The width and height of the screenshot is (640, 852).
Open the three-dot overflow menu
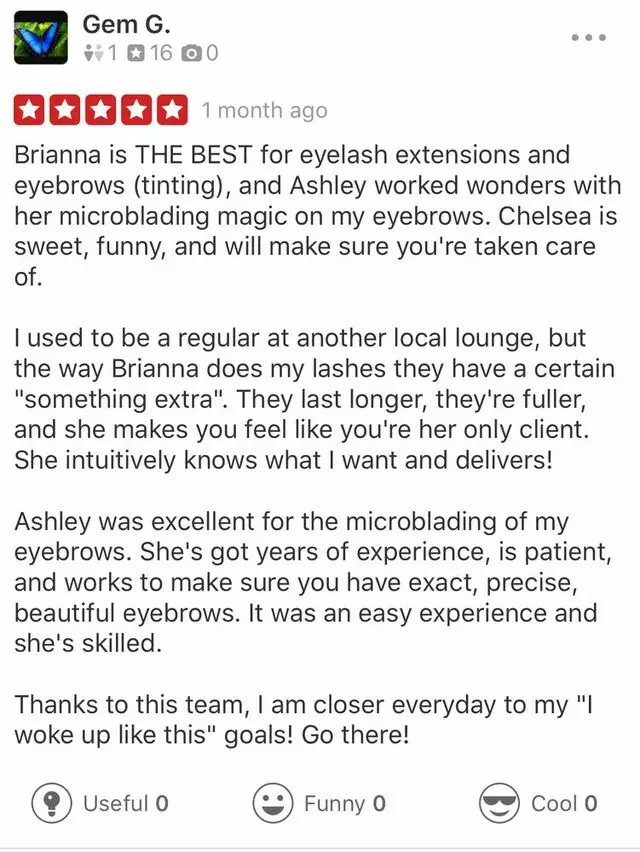coord(589,37)
